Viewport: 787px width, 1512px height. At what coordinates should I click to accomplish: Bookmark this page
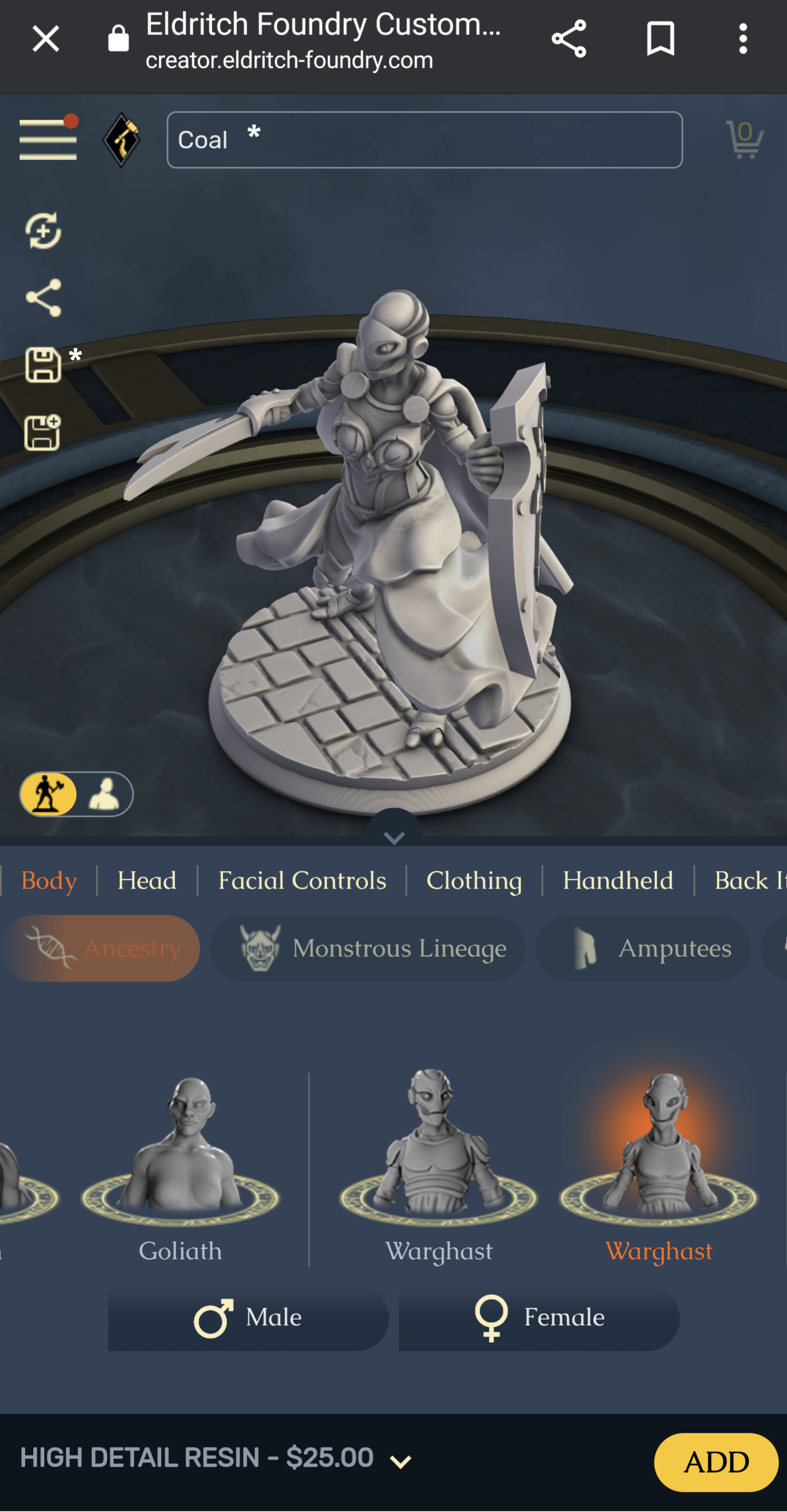pos(660,39)
